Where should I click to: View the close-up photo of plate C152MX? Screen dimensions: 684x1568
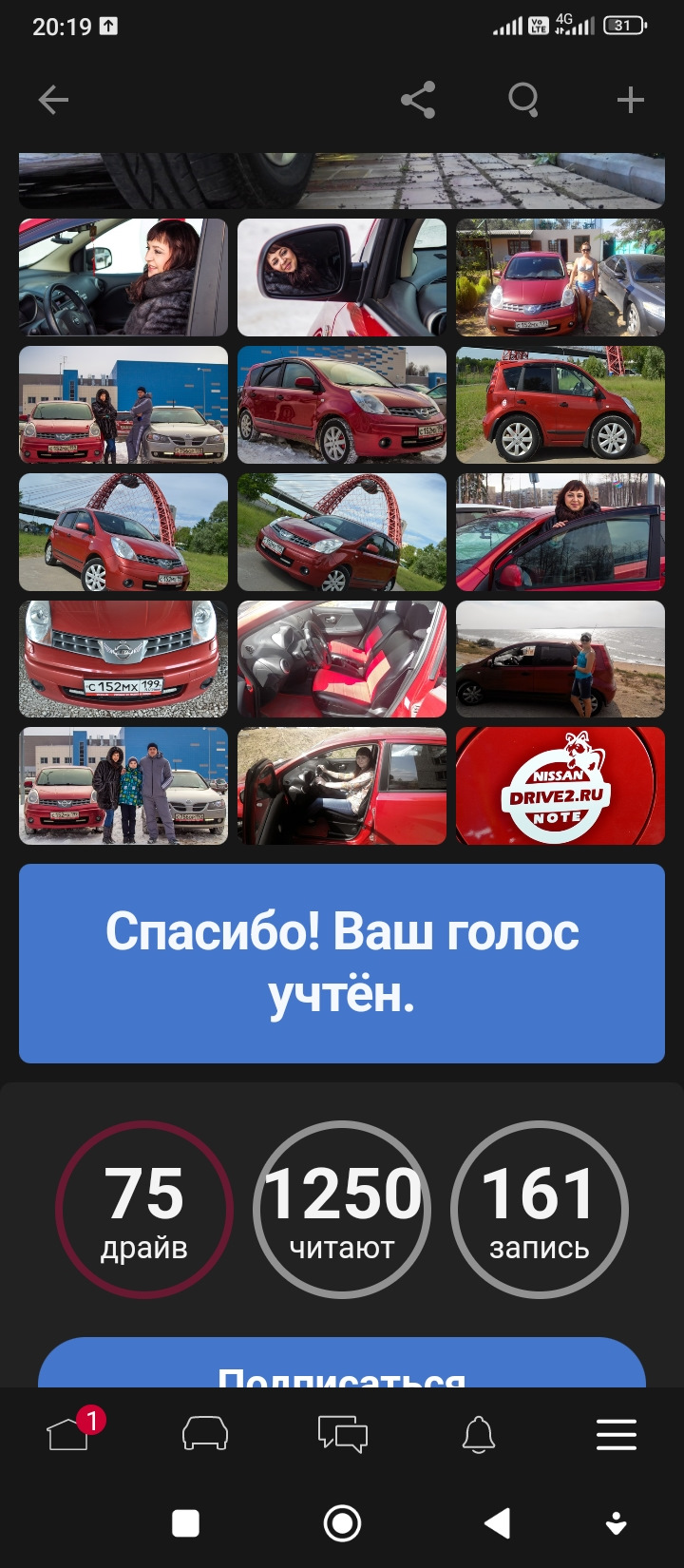pyautogui.click(x=123, y=659)
